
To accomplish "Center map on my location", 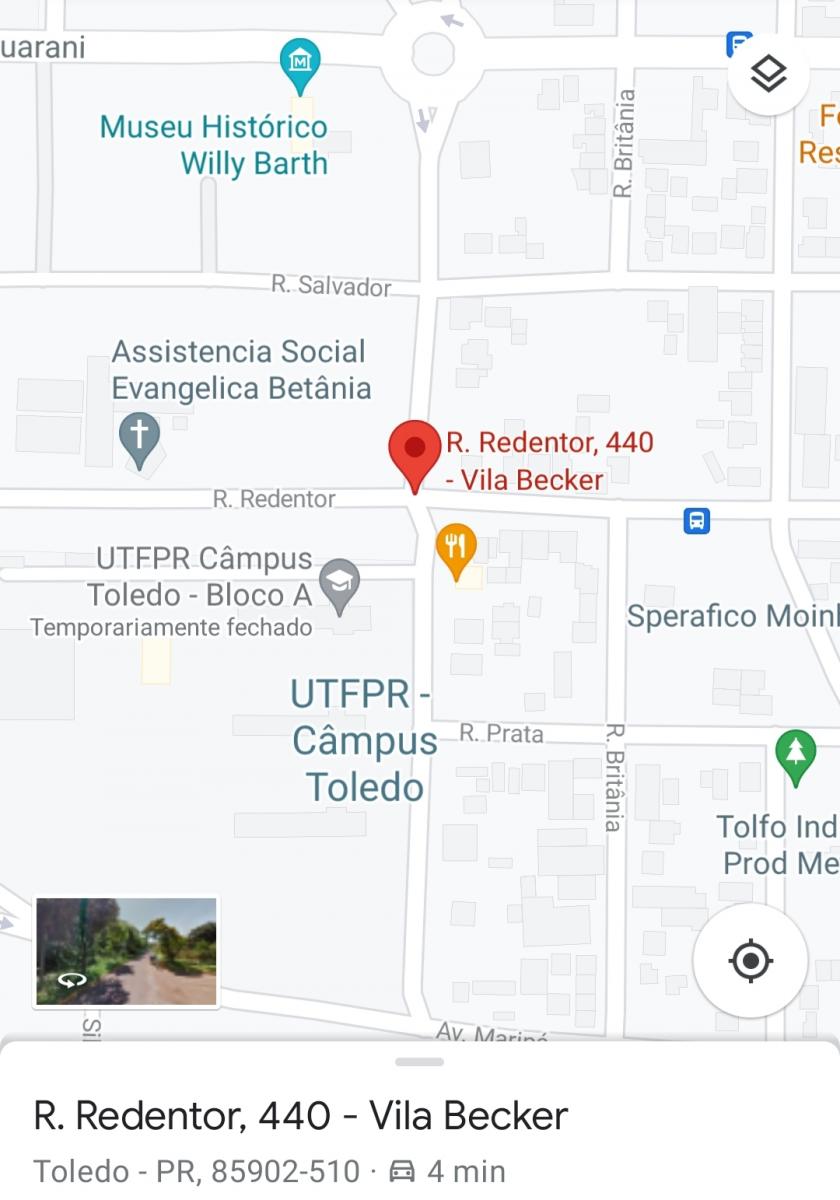I will [x=750, y=961].
